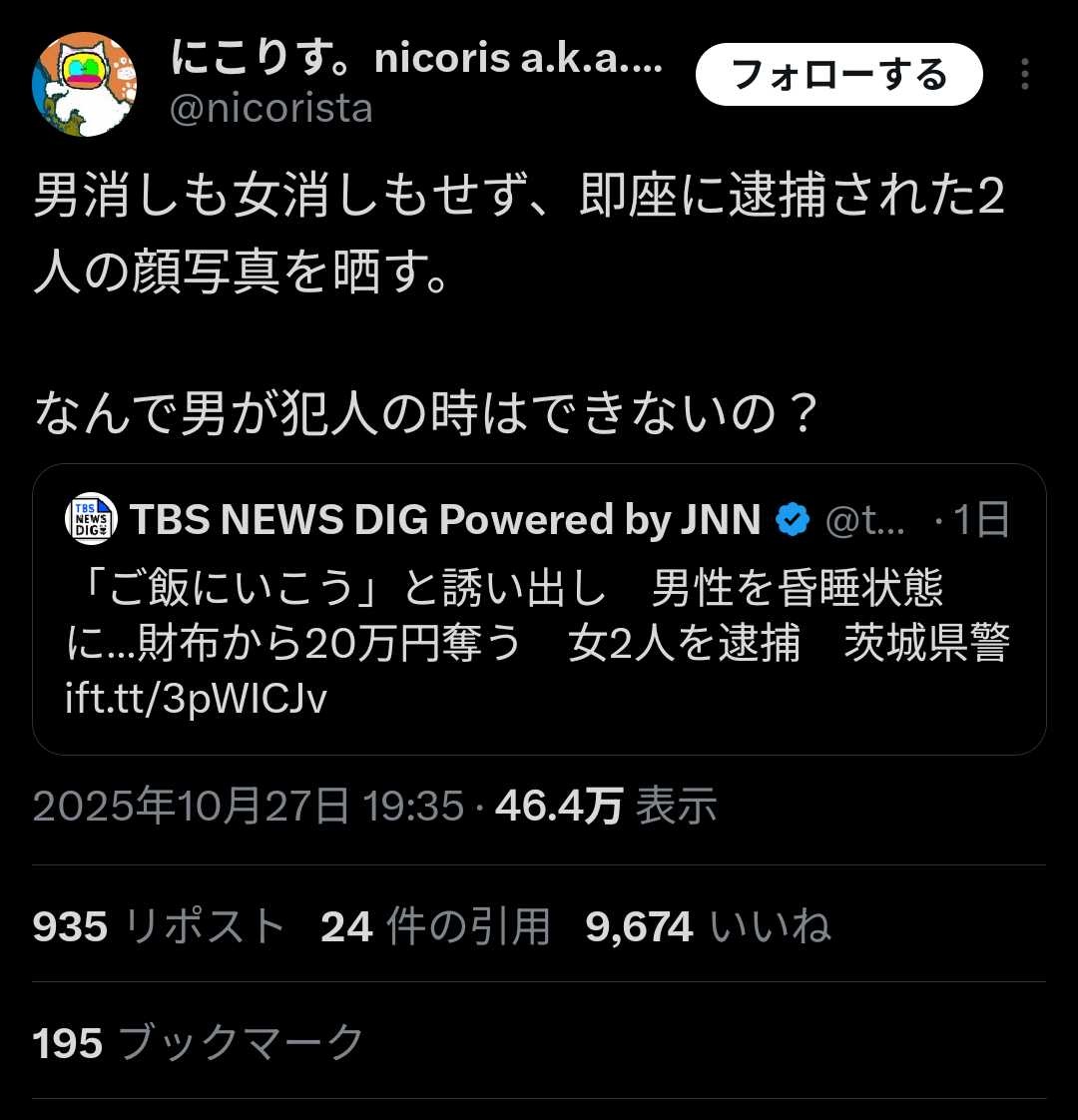Open the 46.4万 表示 view analytics

coord(605,806)
